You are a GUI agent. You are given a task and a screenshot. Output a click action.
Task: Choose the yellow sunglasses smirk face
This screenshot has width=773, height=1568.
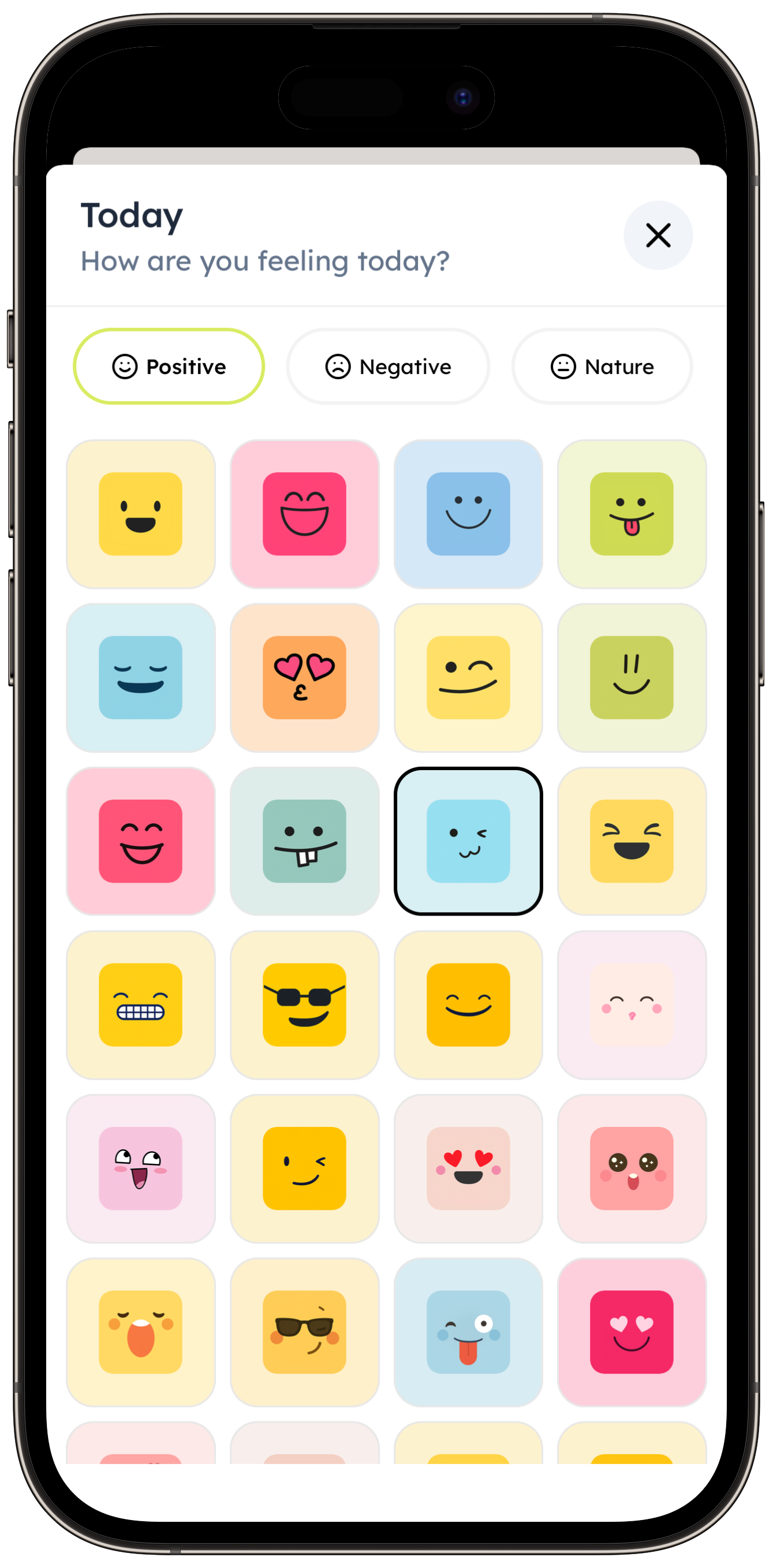click(304, 1005)
